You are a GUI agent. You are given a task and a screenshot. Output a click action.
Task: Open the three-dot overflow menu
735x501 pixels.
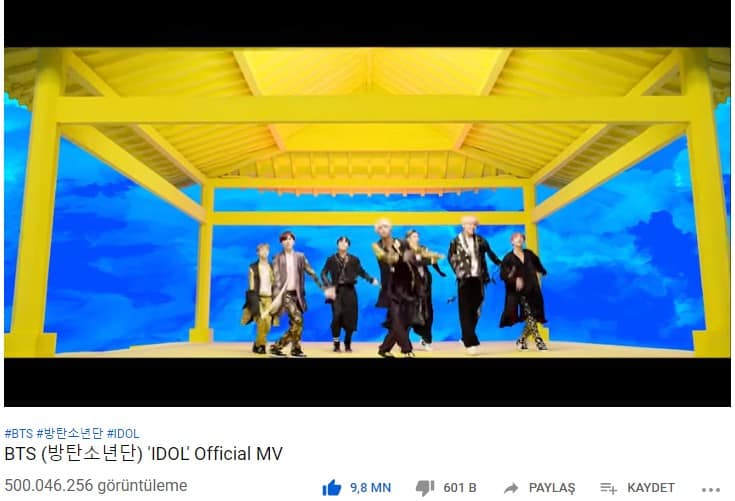(711, 489)
